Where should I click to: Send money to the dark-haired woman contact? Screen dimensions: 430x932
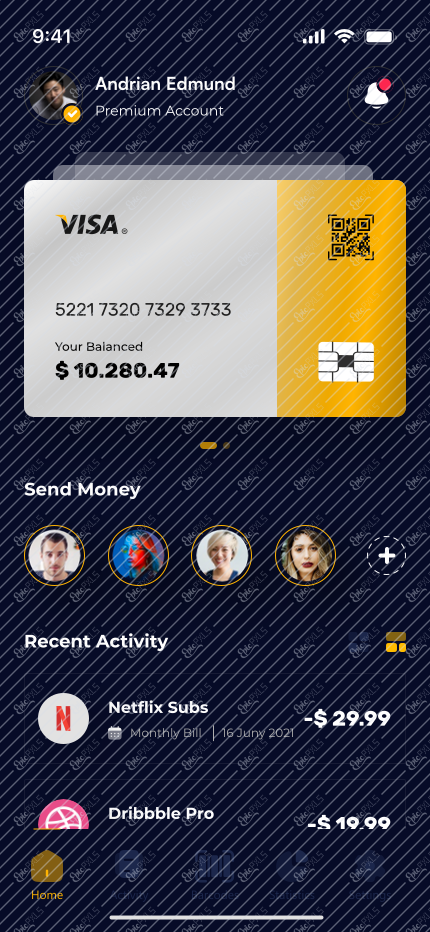pyautogui.click(x=305, y=556)
